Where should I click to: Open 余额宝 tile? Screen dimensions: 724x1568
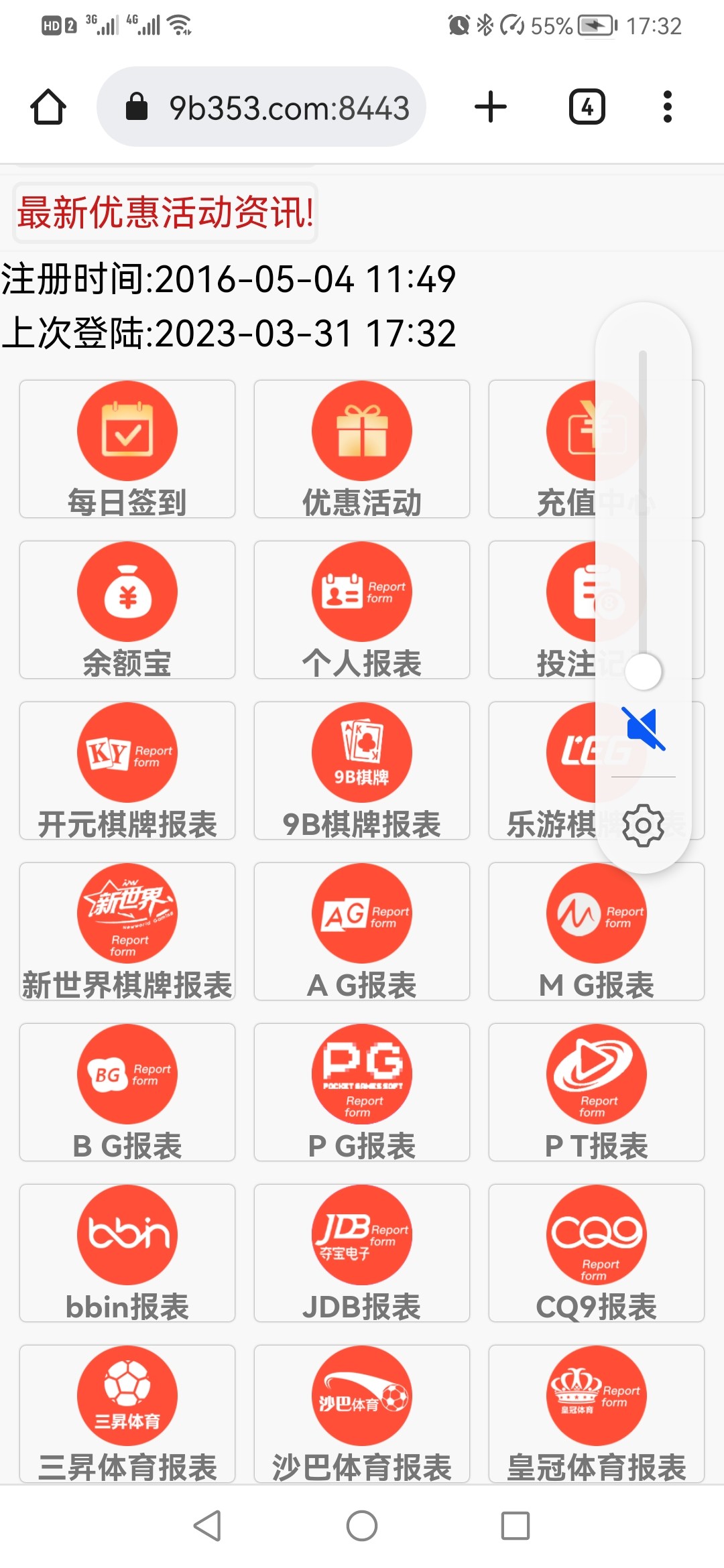tap(127, 610)
